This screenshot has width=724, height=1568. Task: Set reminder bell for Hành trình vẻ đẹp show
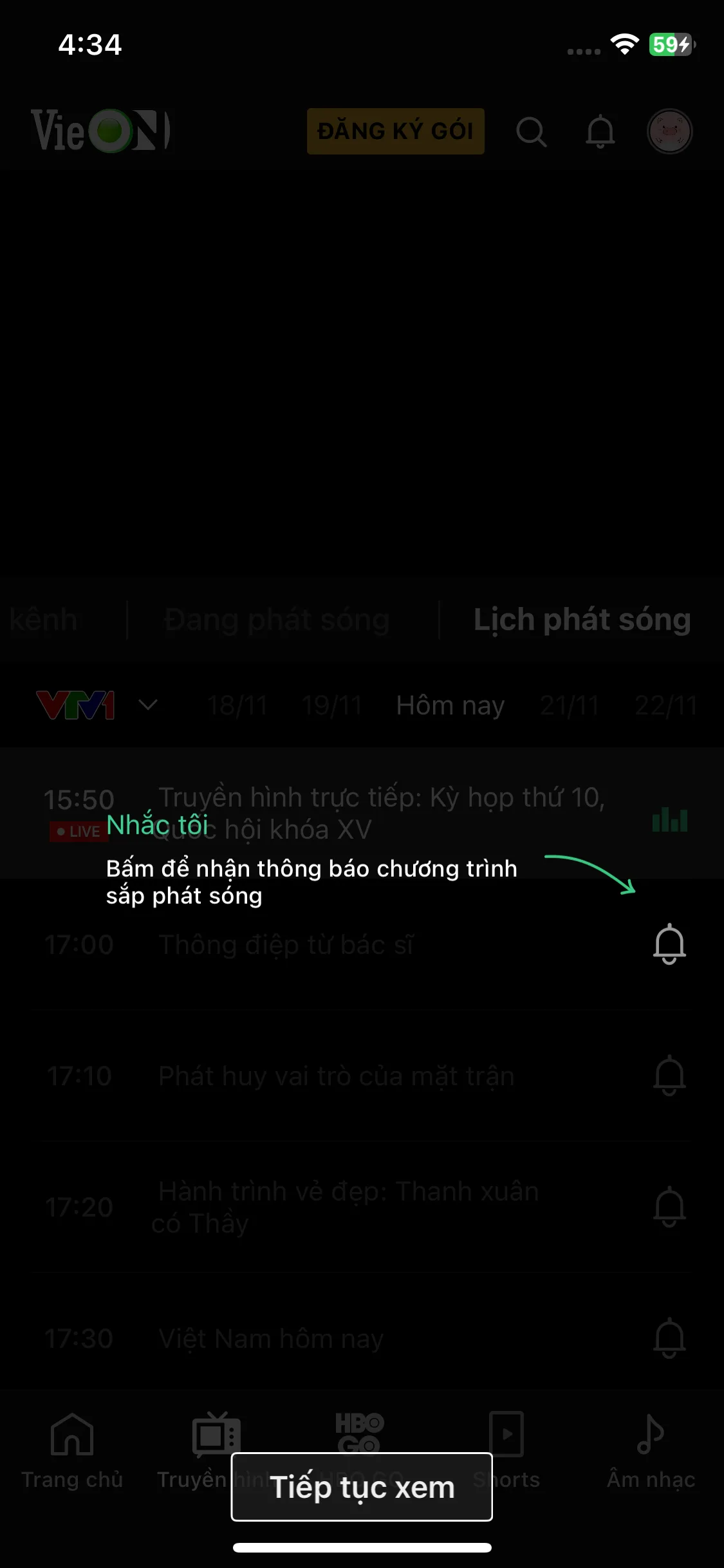point(669,1207)
